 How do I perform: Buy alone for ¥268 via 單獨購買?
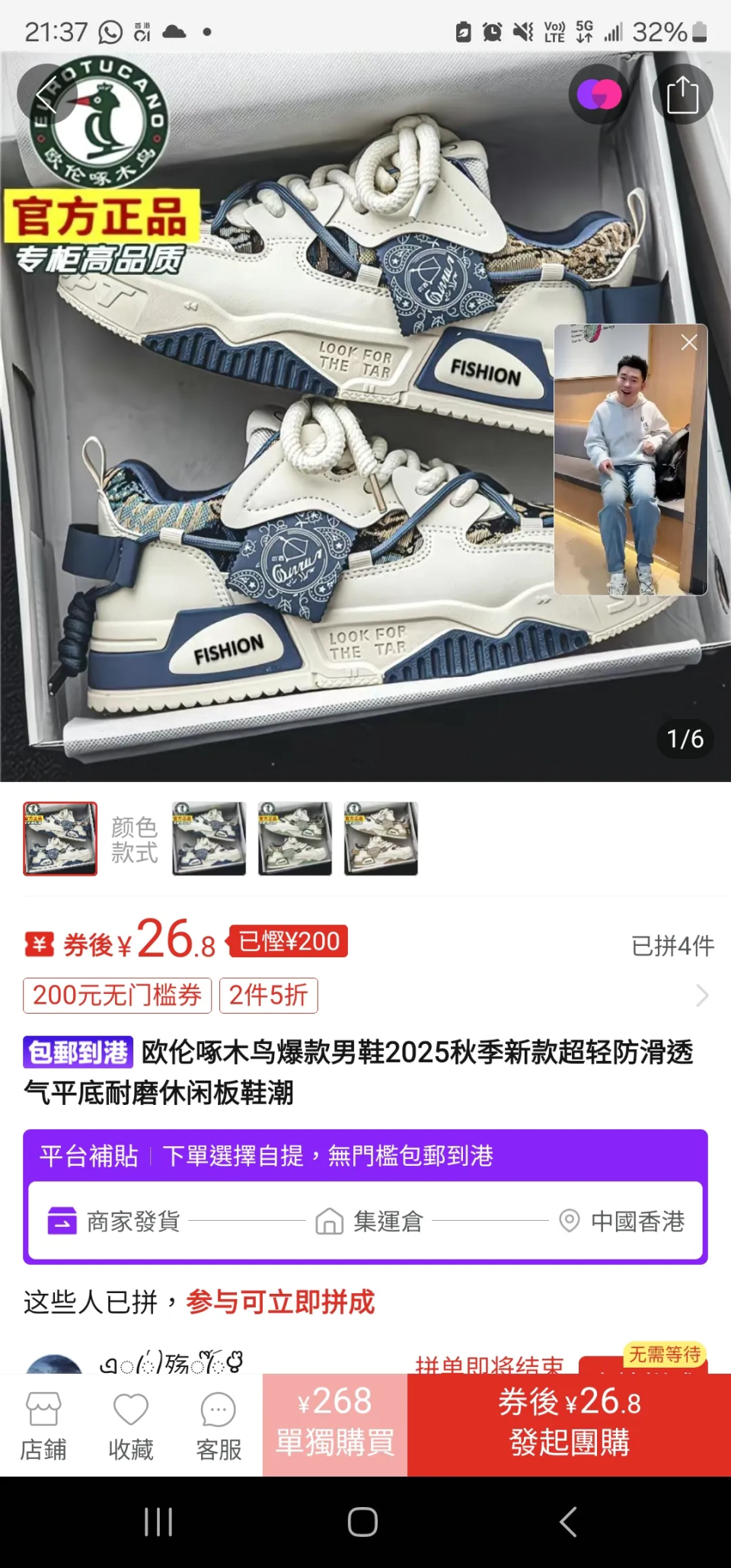tap(335, 1424)
